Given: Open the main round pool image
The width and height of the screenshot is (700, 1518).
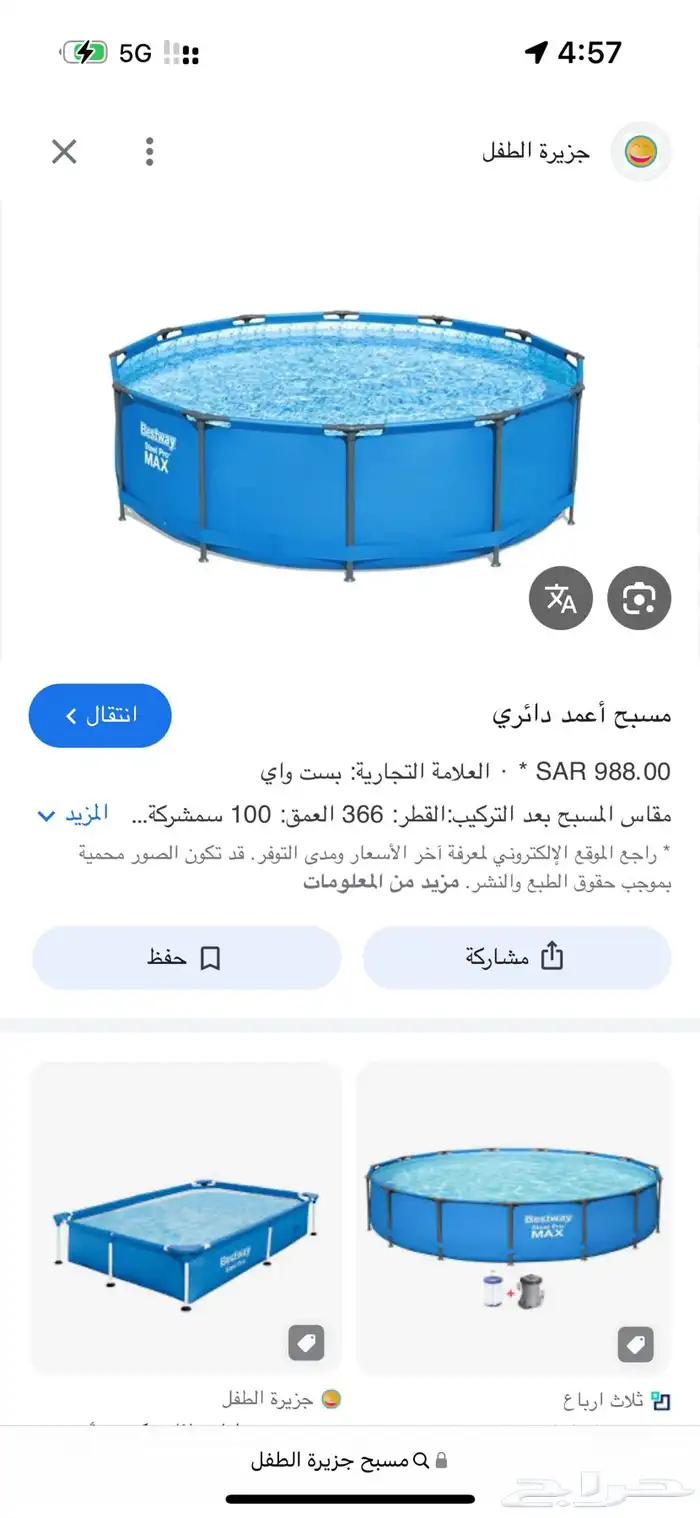Looking at the screenshot, I should pos(346,440).
